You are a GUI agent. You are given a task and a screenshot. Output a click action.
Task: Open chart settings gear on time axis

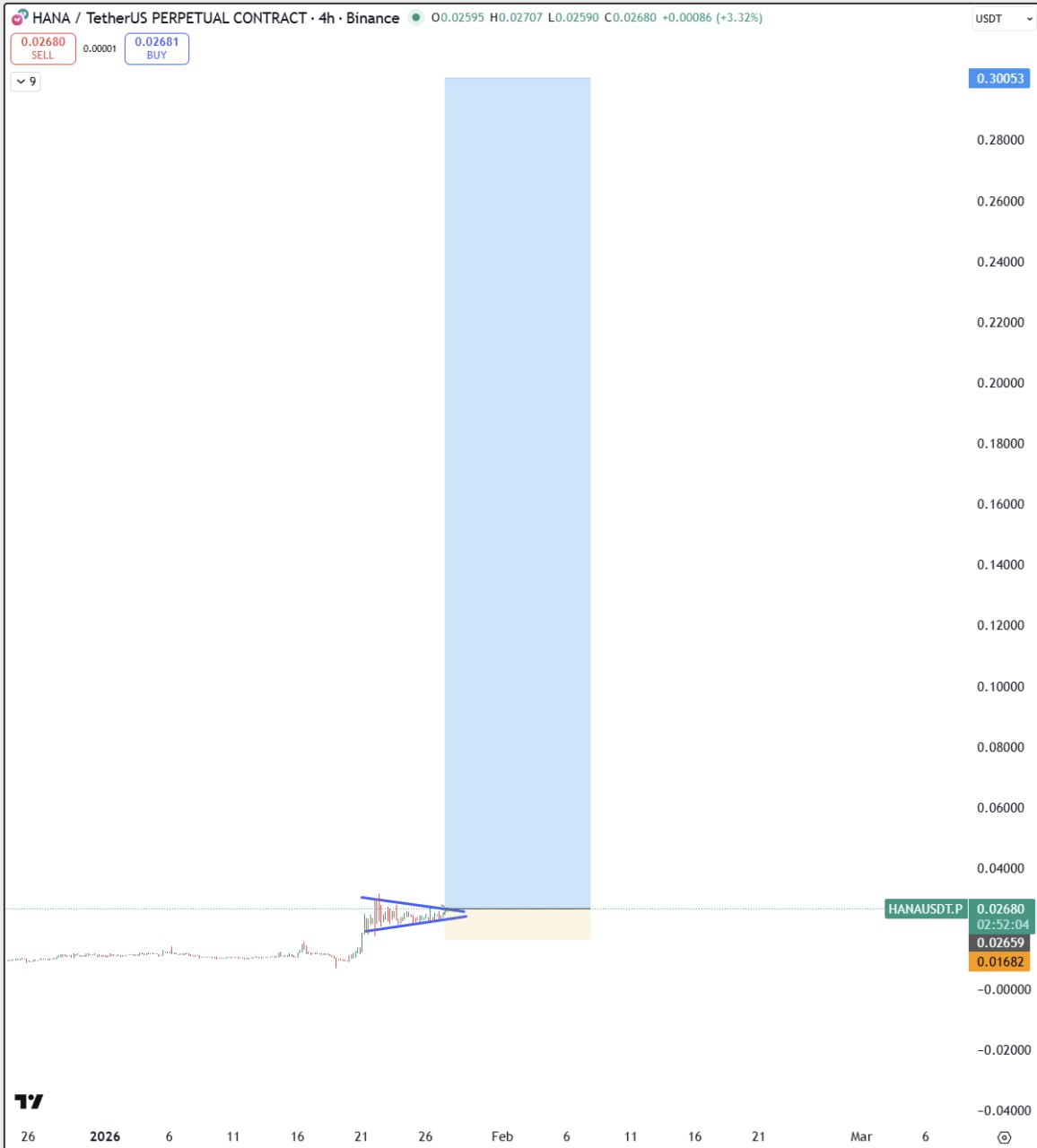tap(1004, 1137)
